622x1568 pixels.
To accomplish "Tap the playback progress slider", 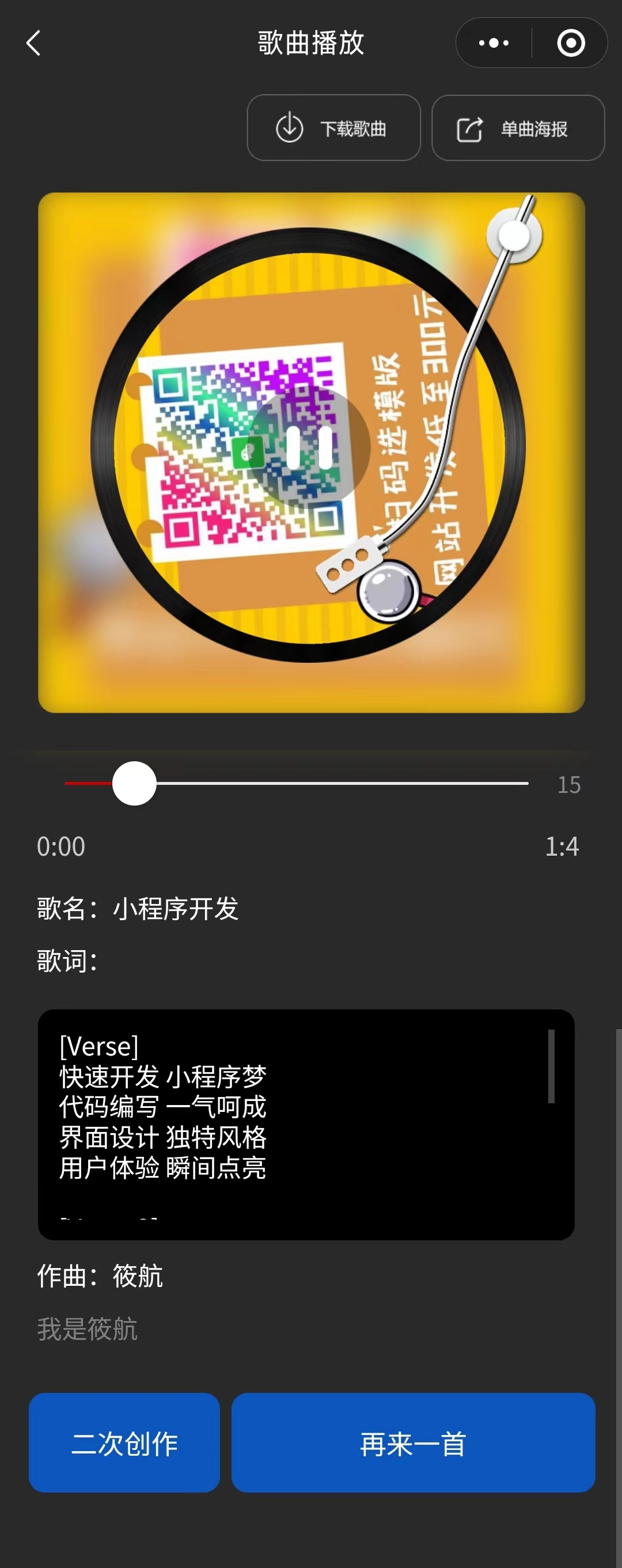I will pyautogui.click(x=297, y=783).
